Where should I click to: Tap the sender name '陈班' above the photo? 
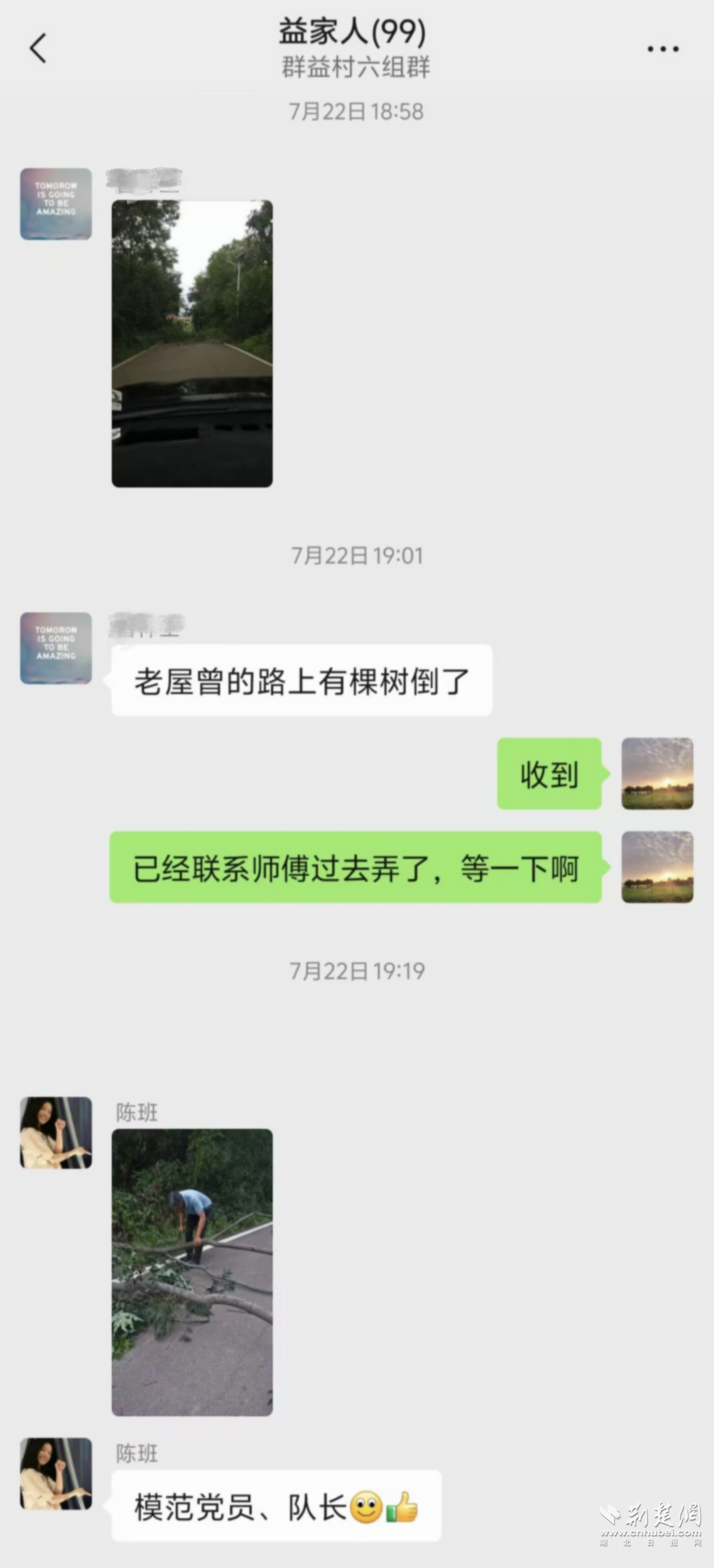pyautogui.click(x=136, y=1110)
